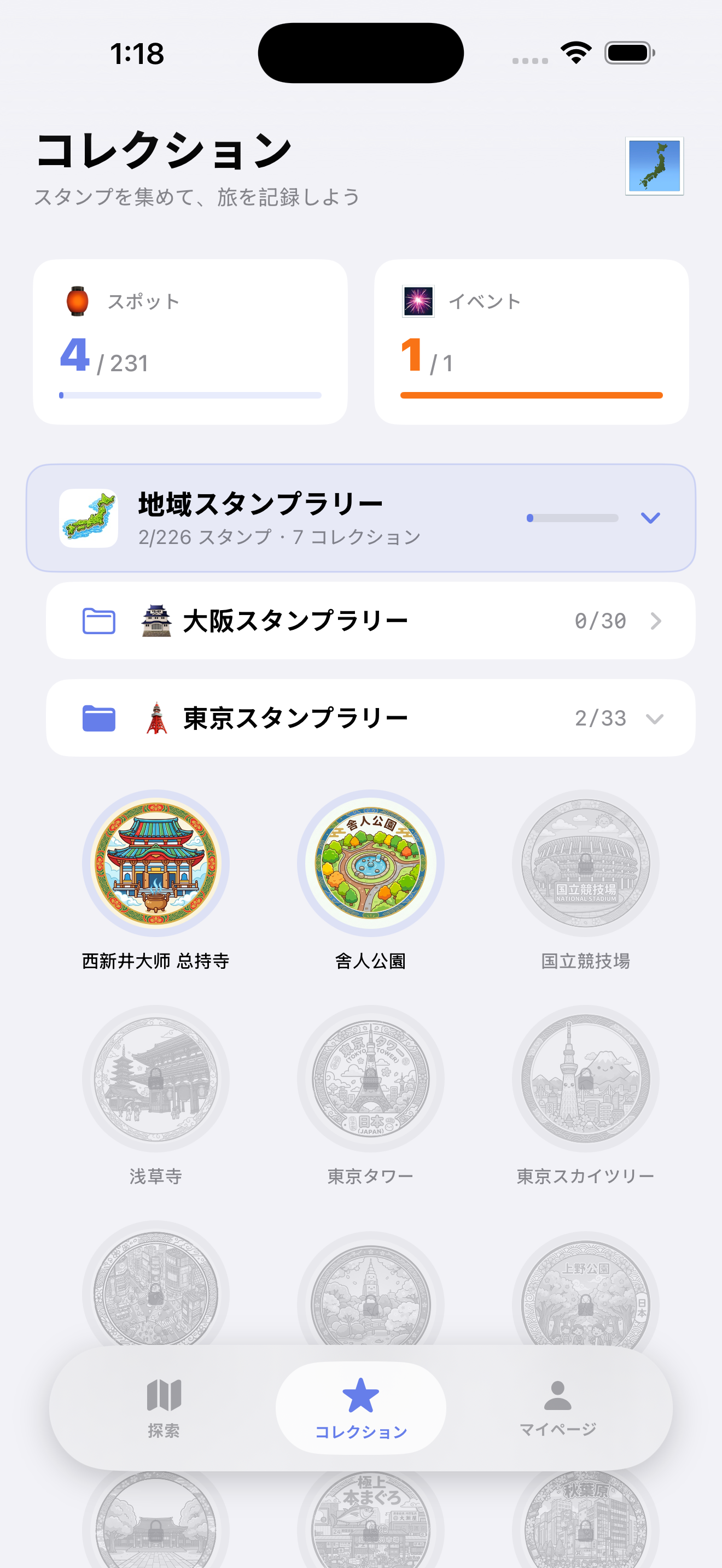722x1568 pixels.
Task: Tap the castle emoji for 大阪スタンプラリー
Action: (156, 619)
